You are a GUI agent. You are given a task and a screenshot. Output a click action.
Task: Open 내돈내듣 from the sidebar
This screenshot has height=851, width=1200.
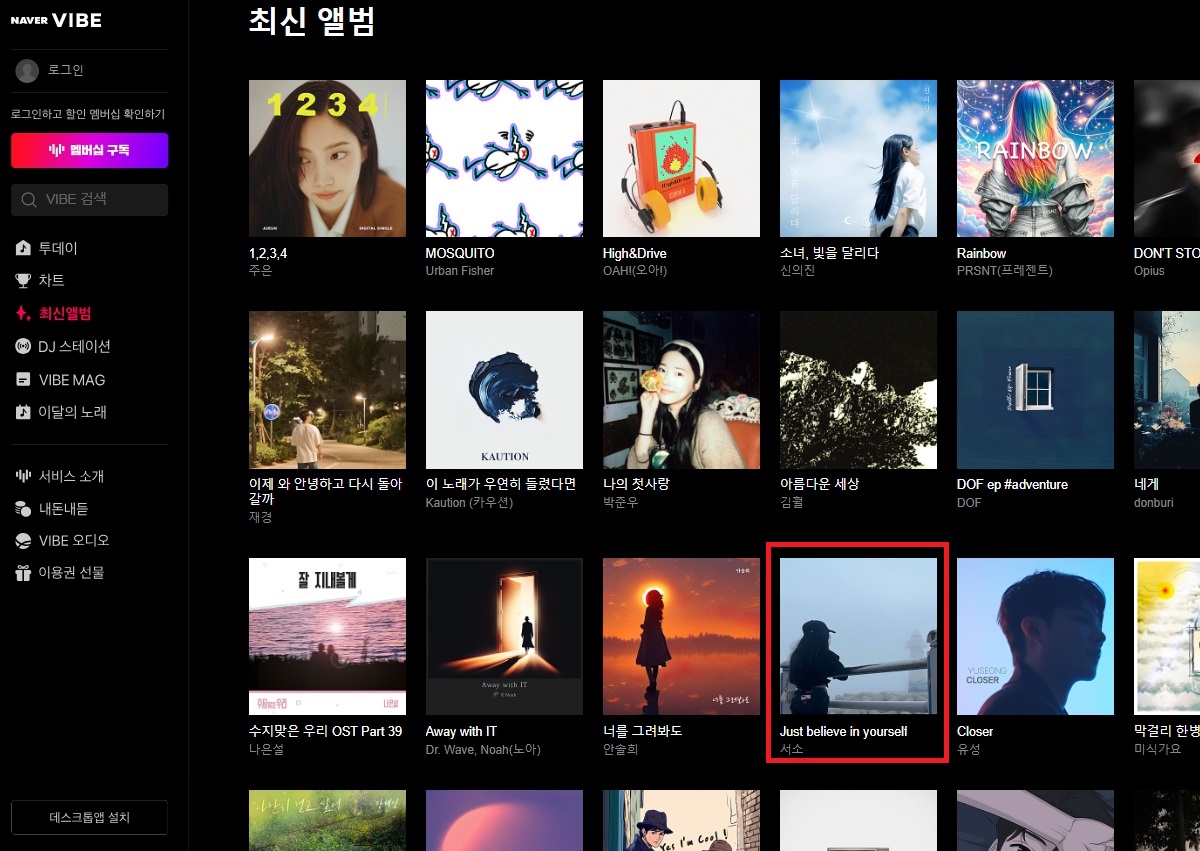(x=65, y=509)
